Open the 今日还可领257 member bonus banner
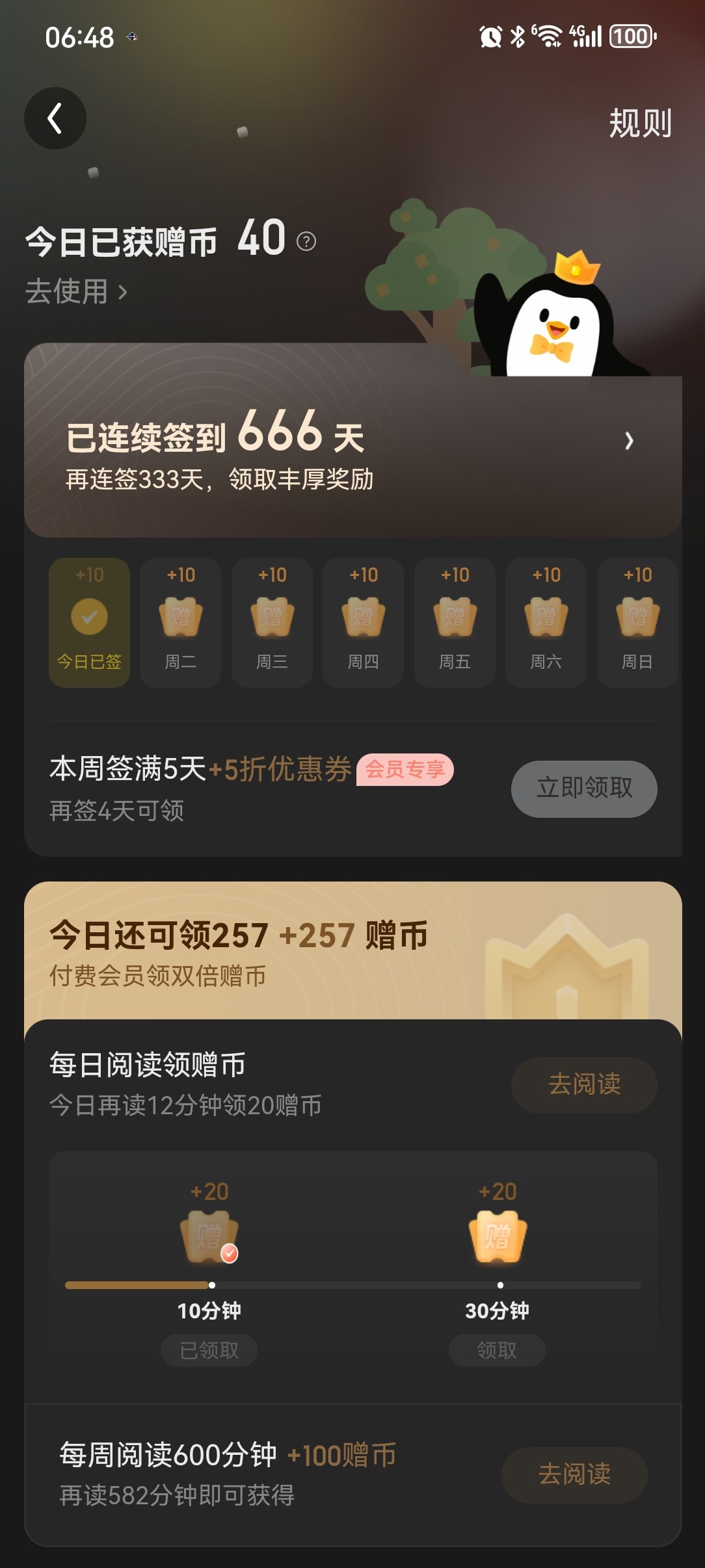Screen dimensions: 705x1568 point(352,951)
